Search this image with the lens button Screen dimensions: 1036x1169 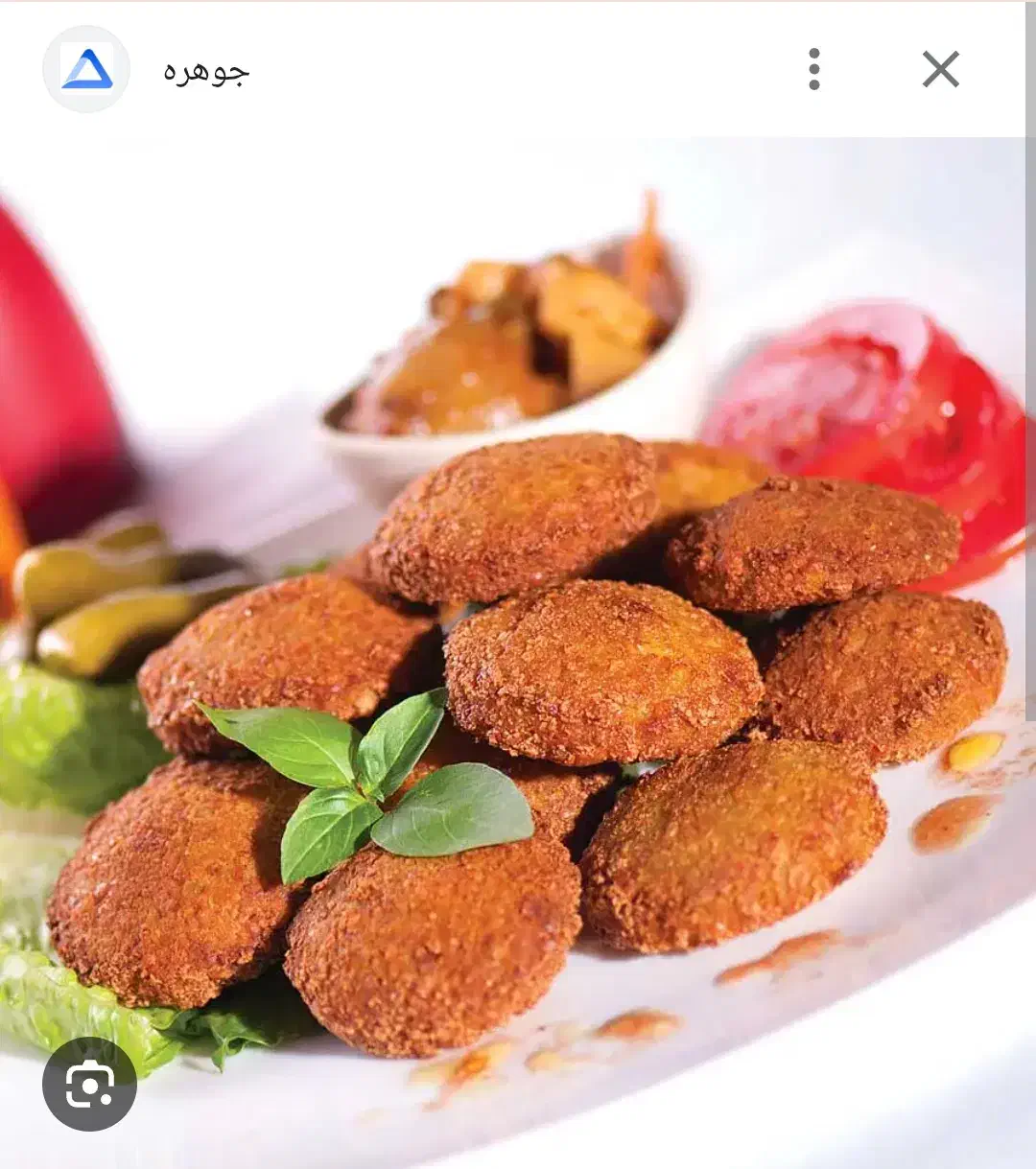89,1085
